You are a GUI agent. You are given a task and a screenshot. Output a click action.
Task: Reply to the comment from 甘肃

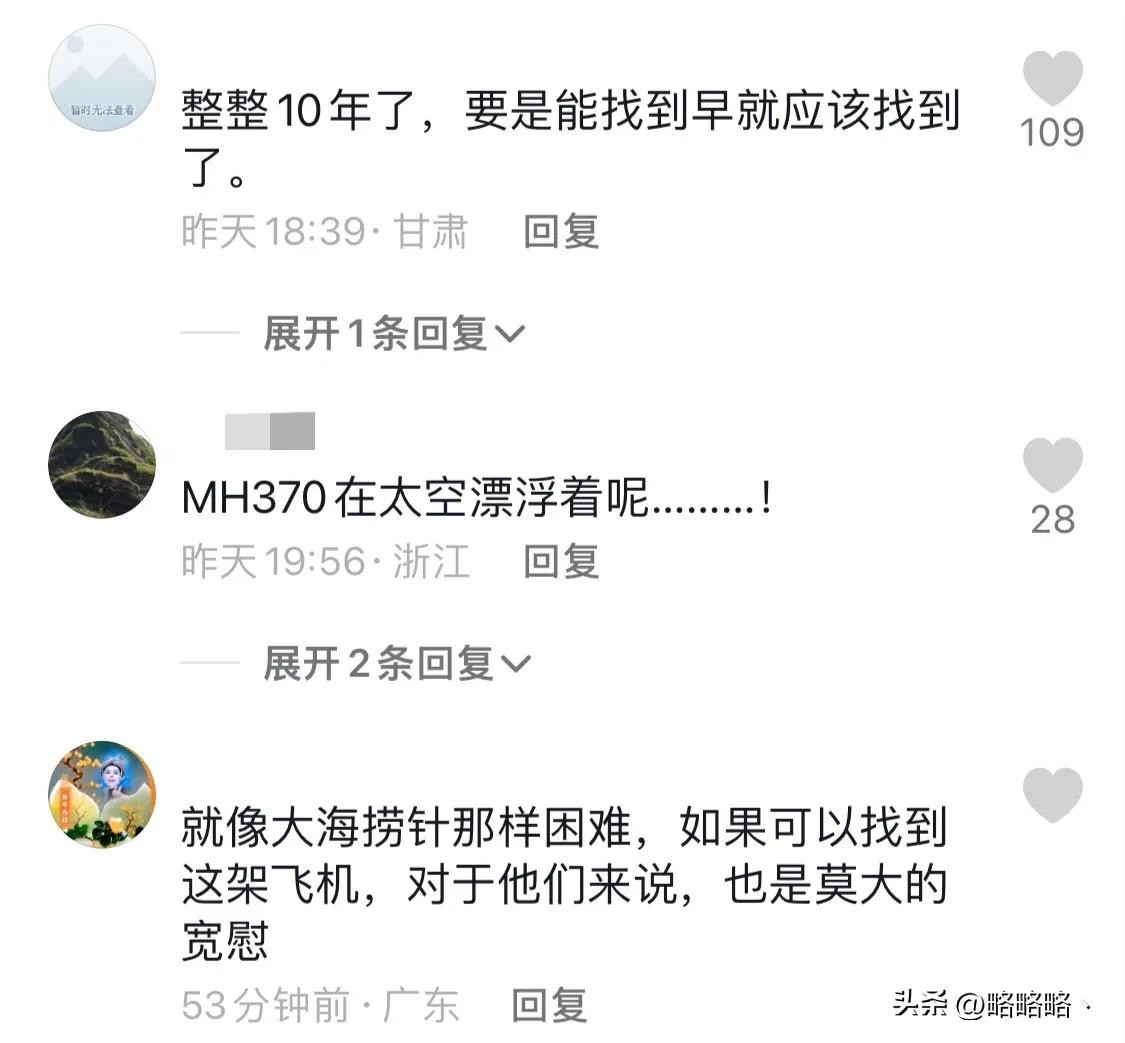tap(561, 232)
